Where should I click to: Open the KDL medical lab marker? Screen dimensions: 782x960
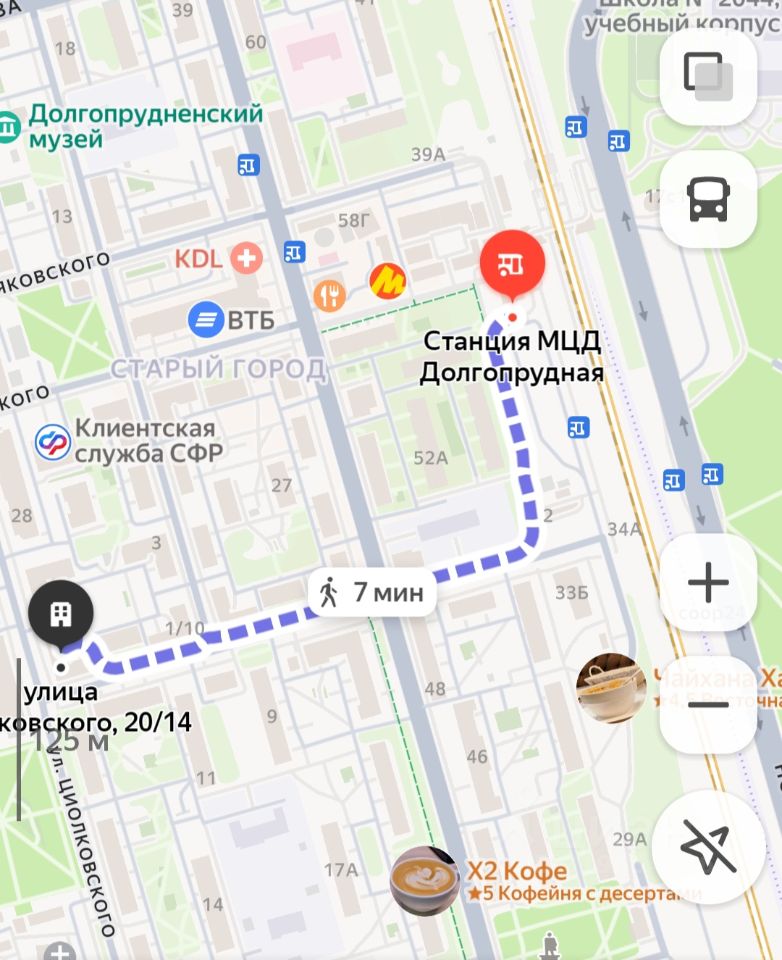(245, 259)
